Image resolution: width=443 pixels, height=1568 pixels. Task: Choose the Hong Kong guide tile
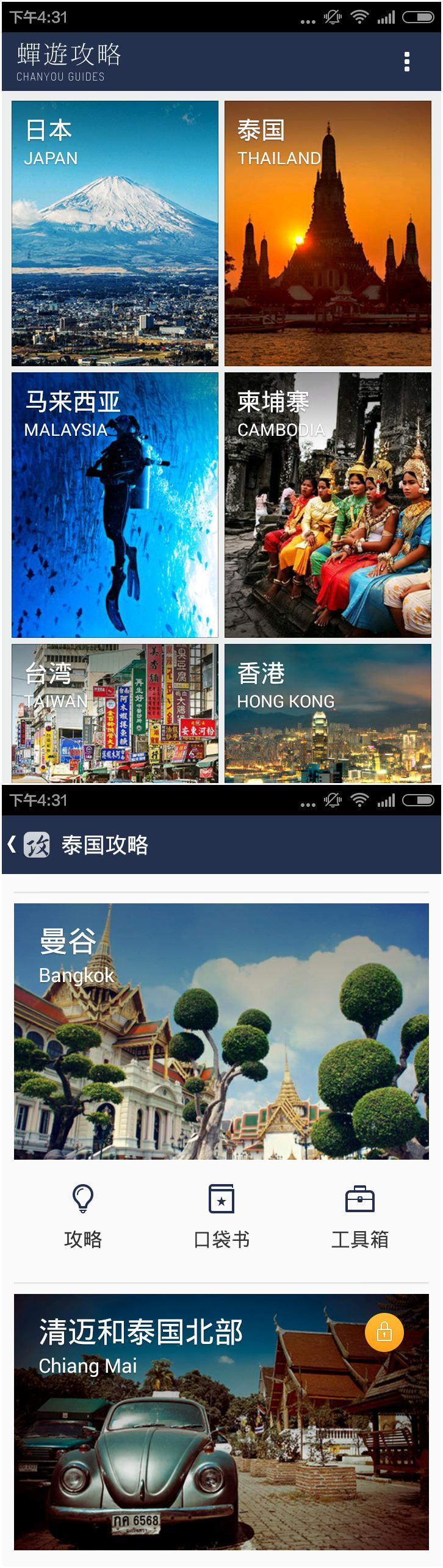(x=328, y=713)
